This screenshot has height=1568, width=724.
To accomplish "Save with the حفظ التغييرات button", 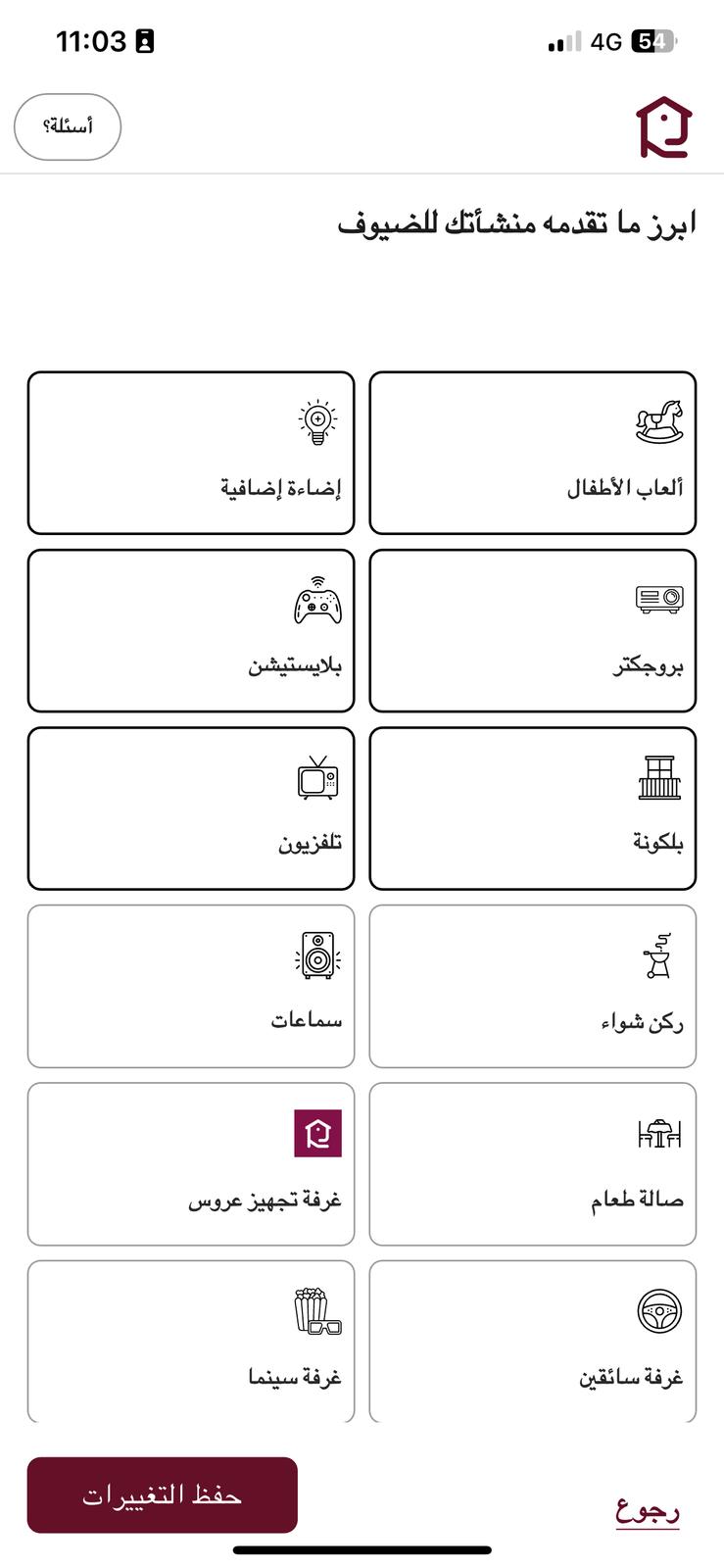I will 163,1494.
